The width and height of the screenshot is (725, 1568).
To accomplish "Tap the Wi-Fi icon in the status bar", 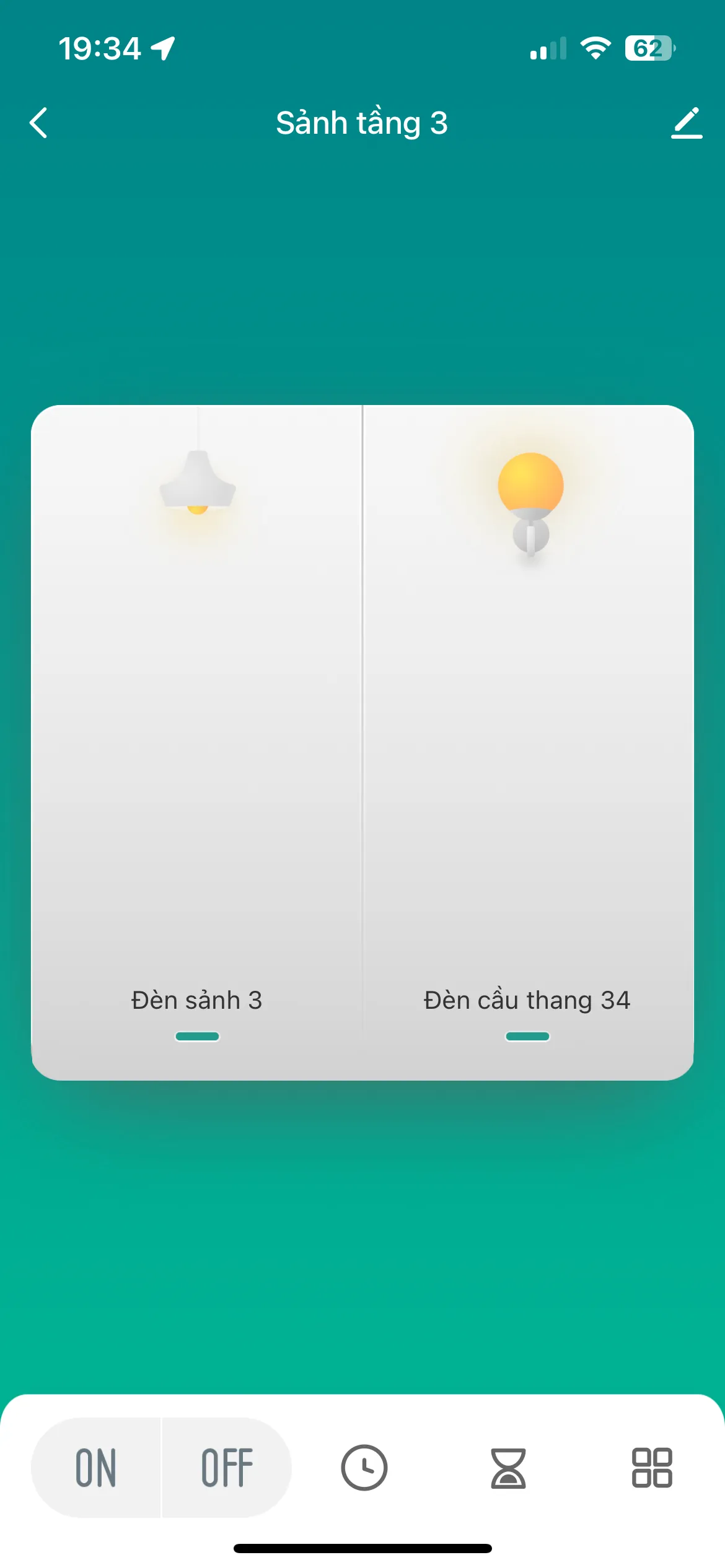I will [x=596, y=48].
